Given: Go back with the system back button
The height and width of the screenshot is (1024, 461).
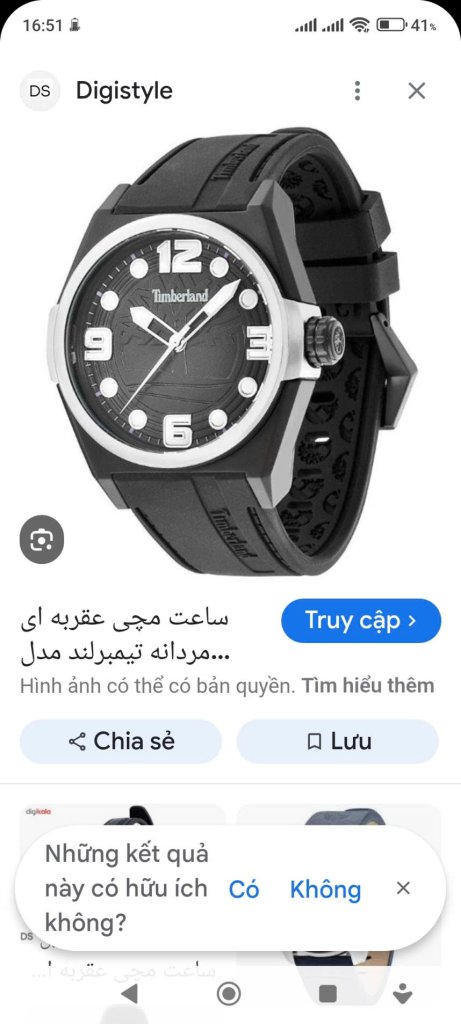Looking at the screenshot, I should (x=130, y=994).
